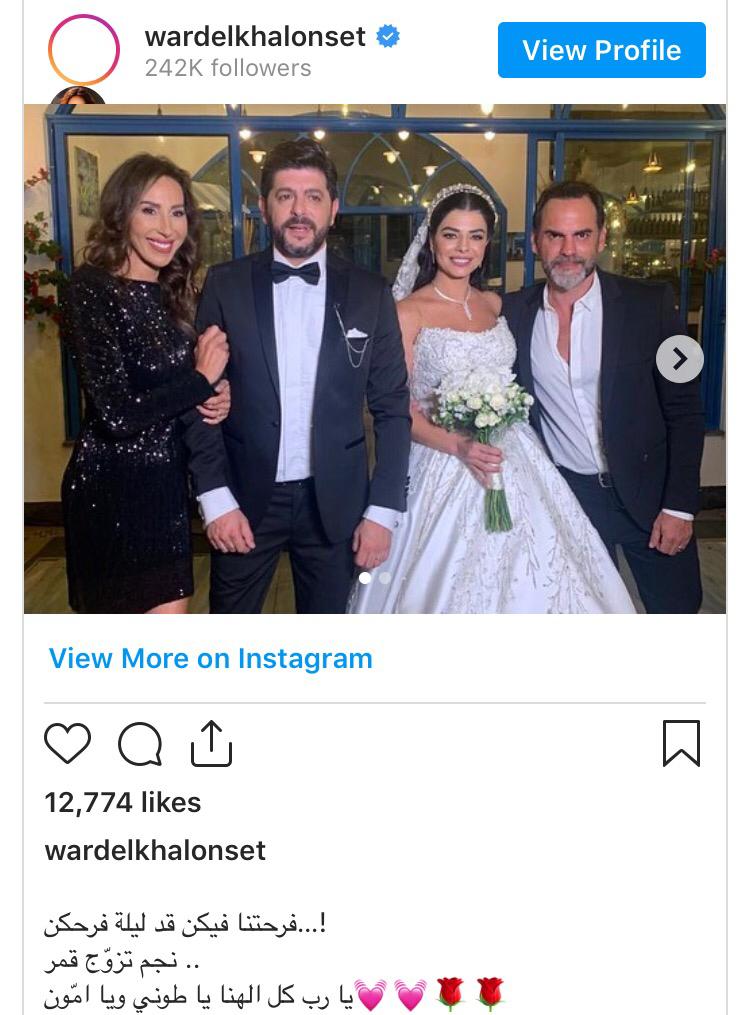Screen dimensions: 750x1015
Task: Share this post
Action: [211, 744]
